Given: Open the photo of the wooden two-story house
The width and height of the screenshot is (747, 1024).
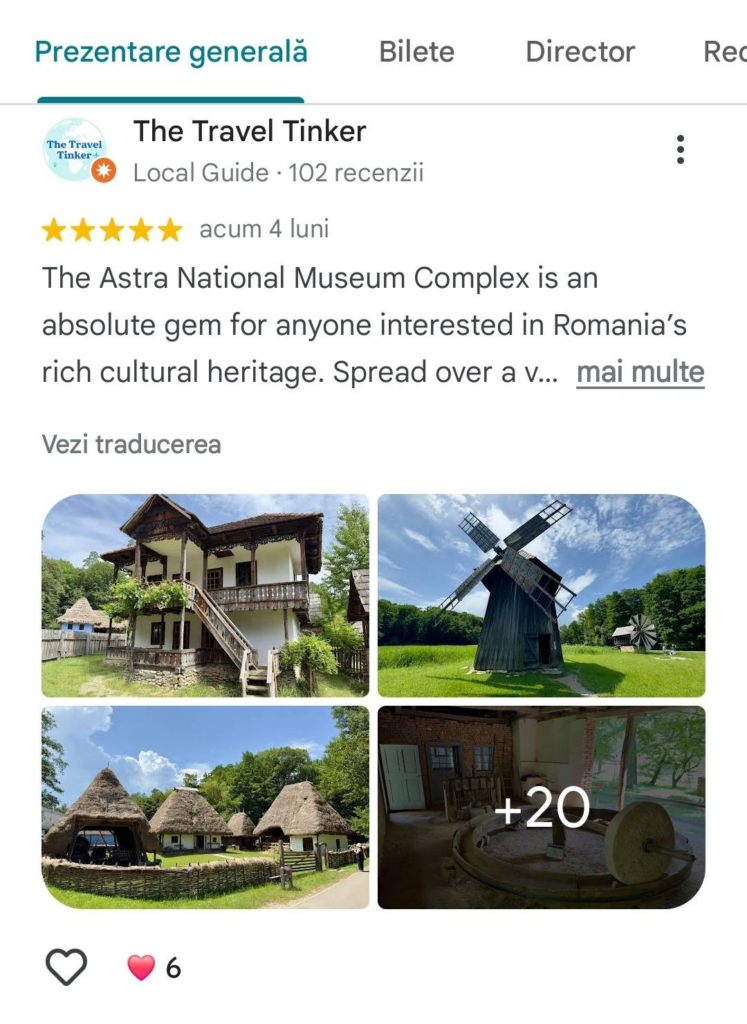Looking at the screenshot, I should click(205, 595).
